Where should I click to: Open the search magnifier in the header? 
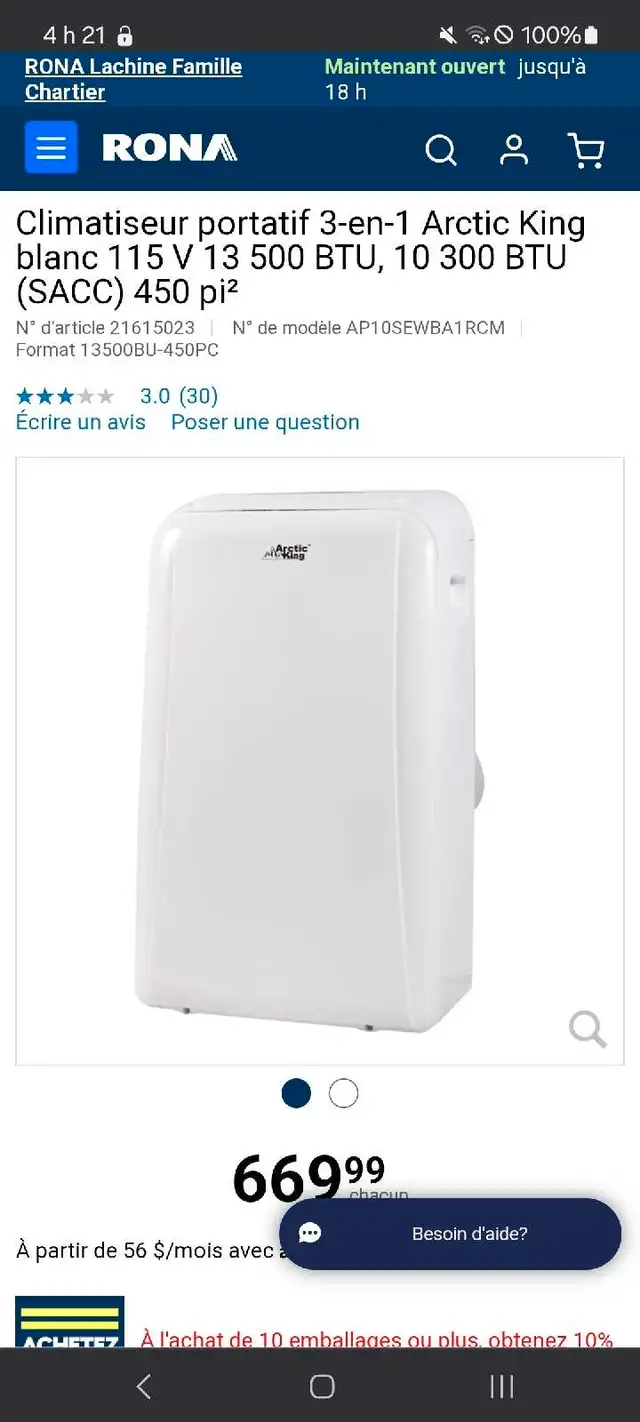pos(441,150)
